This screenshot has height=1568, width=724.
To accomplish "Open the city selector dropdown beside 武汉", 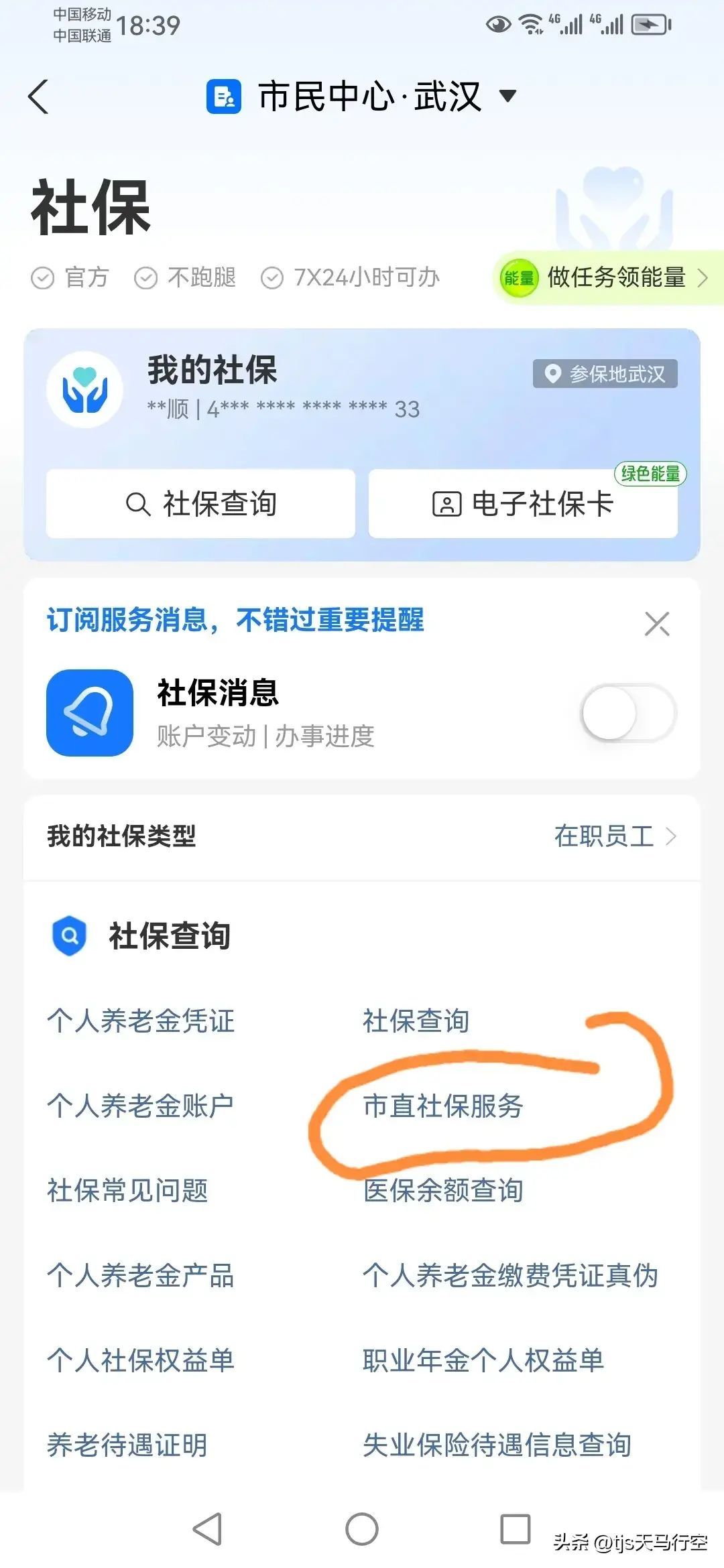I will (507, 96).
